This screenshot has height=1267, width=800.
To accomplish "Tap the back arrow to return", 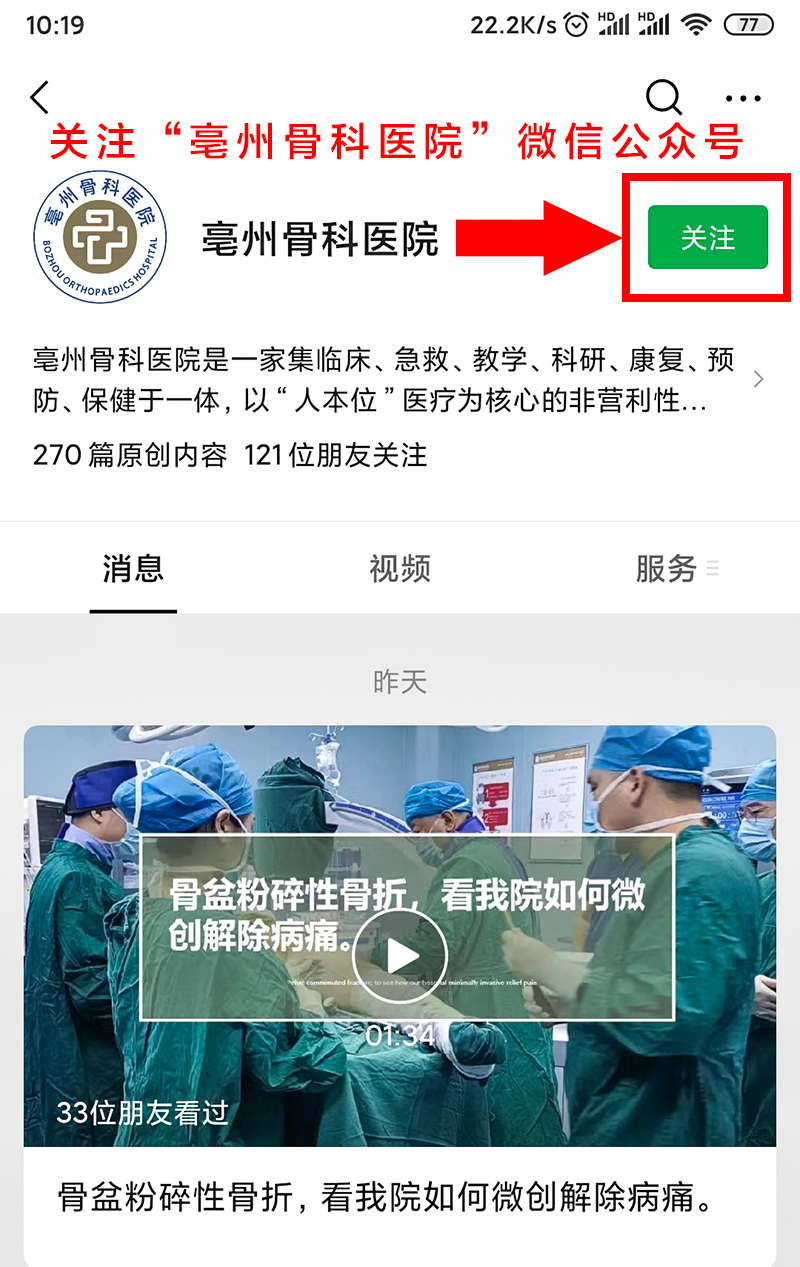I will pyautogui.click(x=38, y=97).
